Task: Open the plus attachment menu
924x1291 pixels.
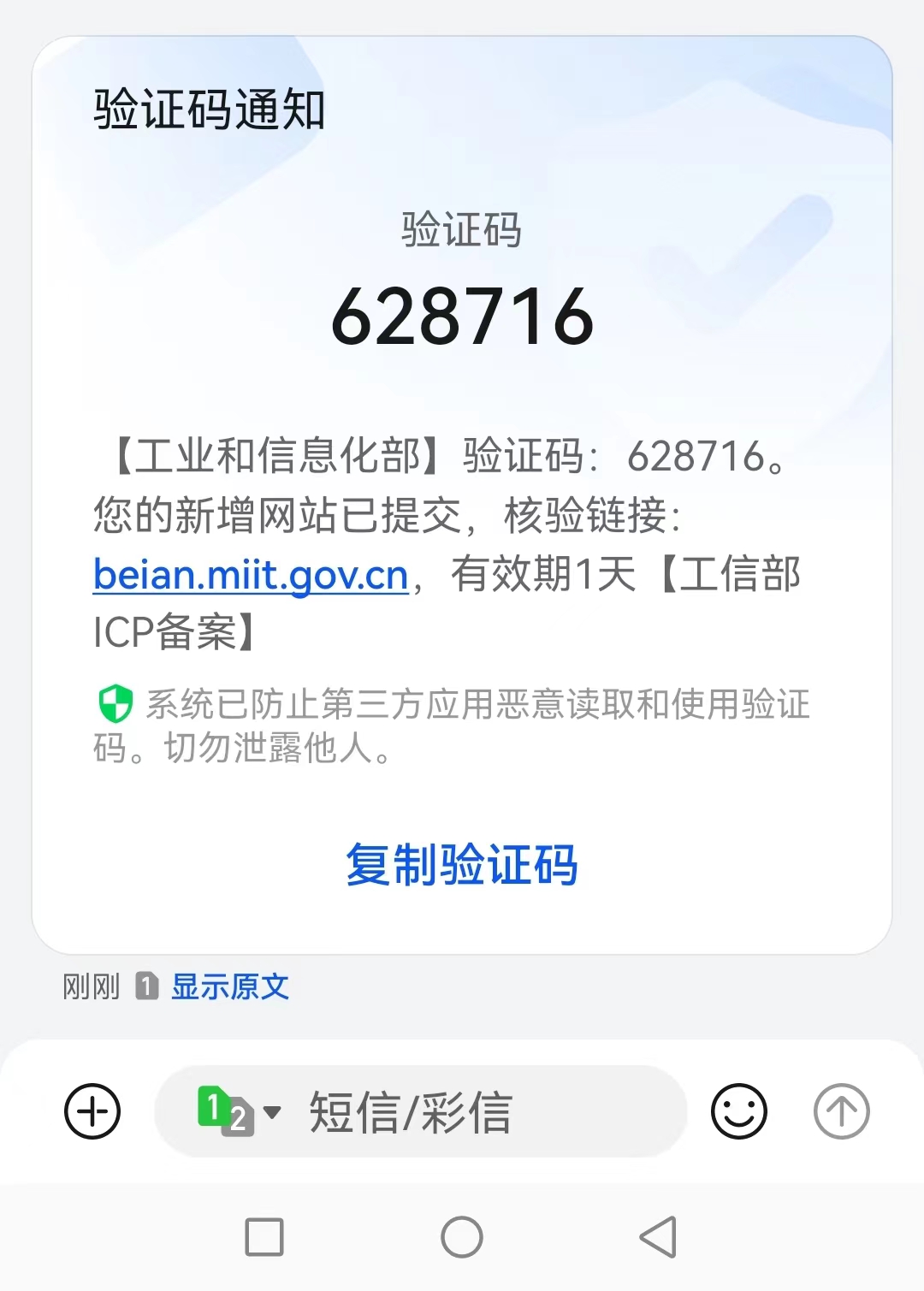Action: (92, 1111)
